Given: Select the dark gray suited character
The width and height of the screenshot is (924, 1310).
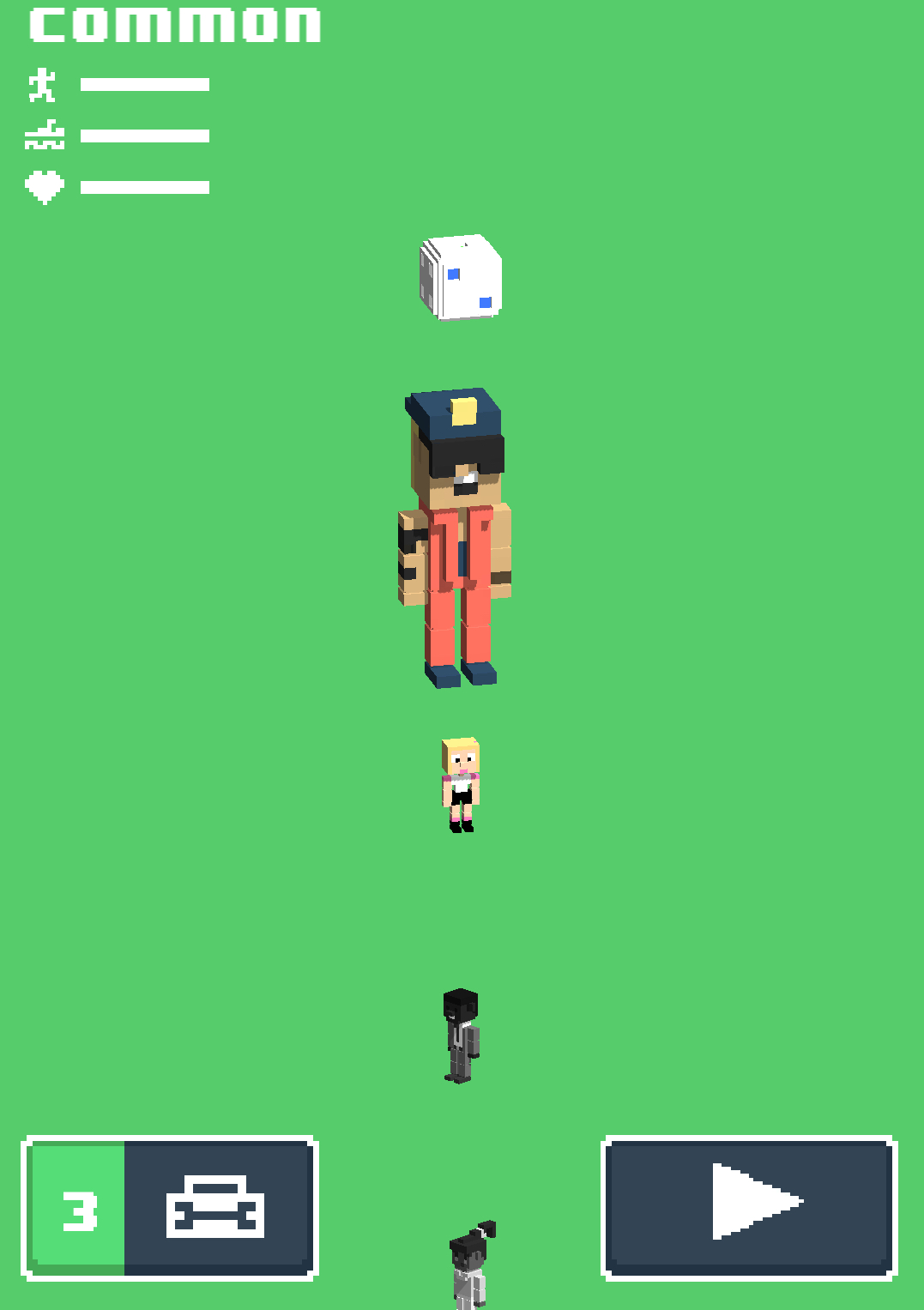Looking at the screenshot, I should [x=461, y=1035].
